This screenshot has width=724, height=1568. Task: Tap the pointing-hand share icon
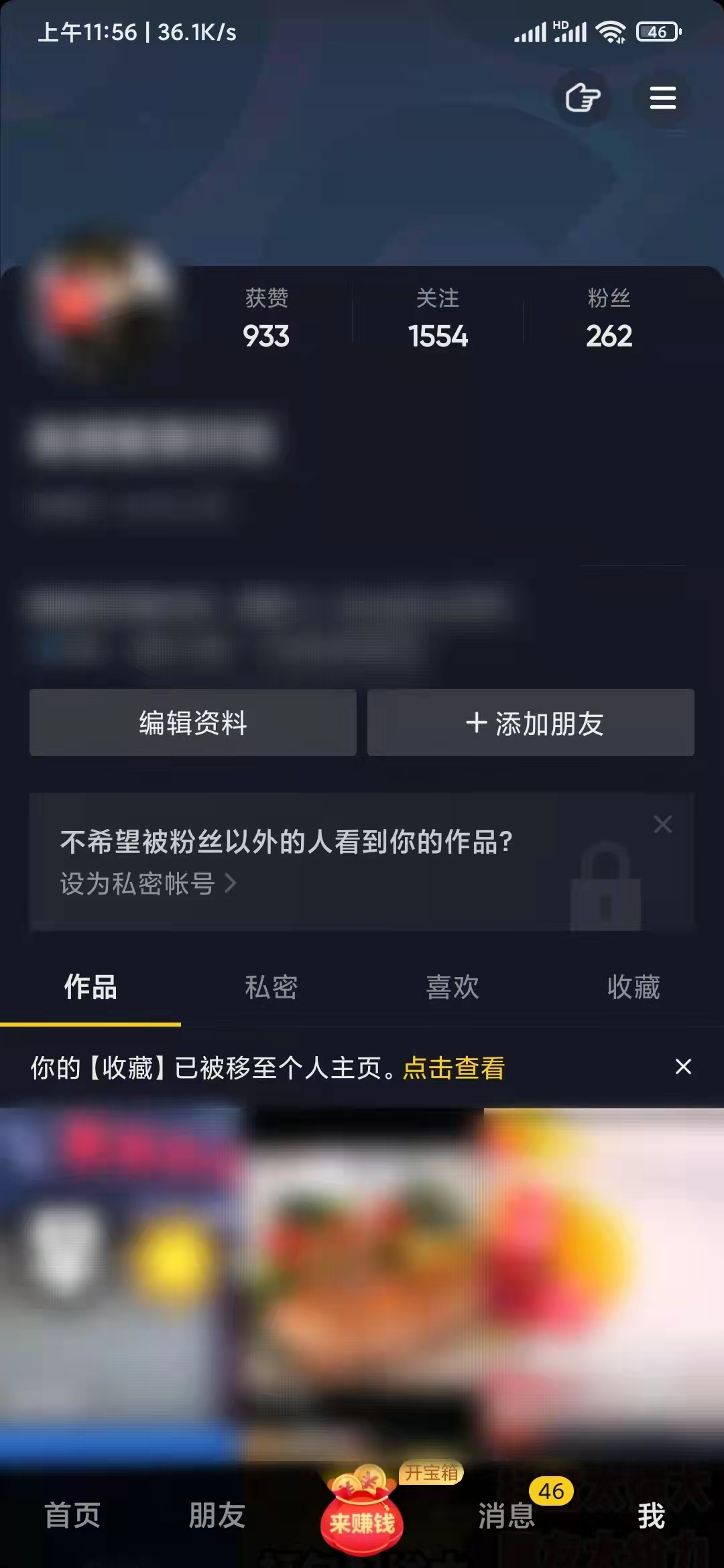coord(583,98)
